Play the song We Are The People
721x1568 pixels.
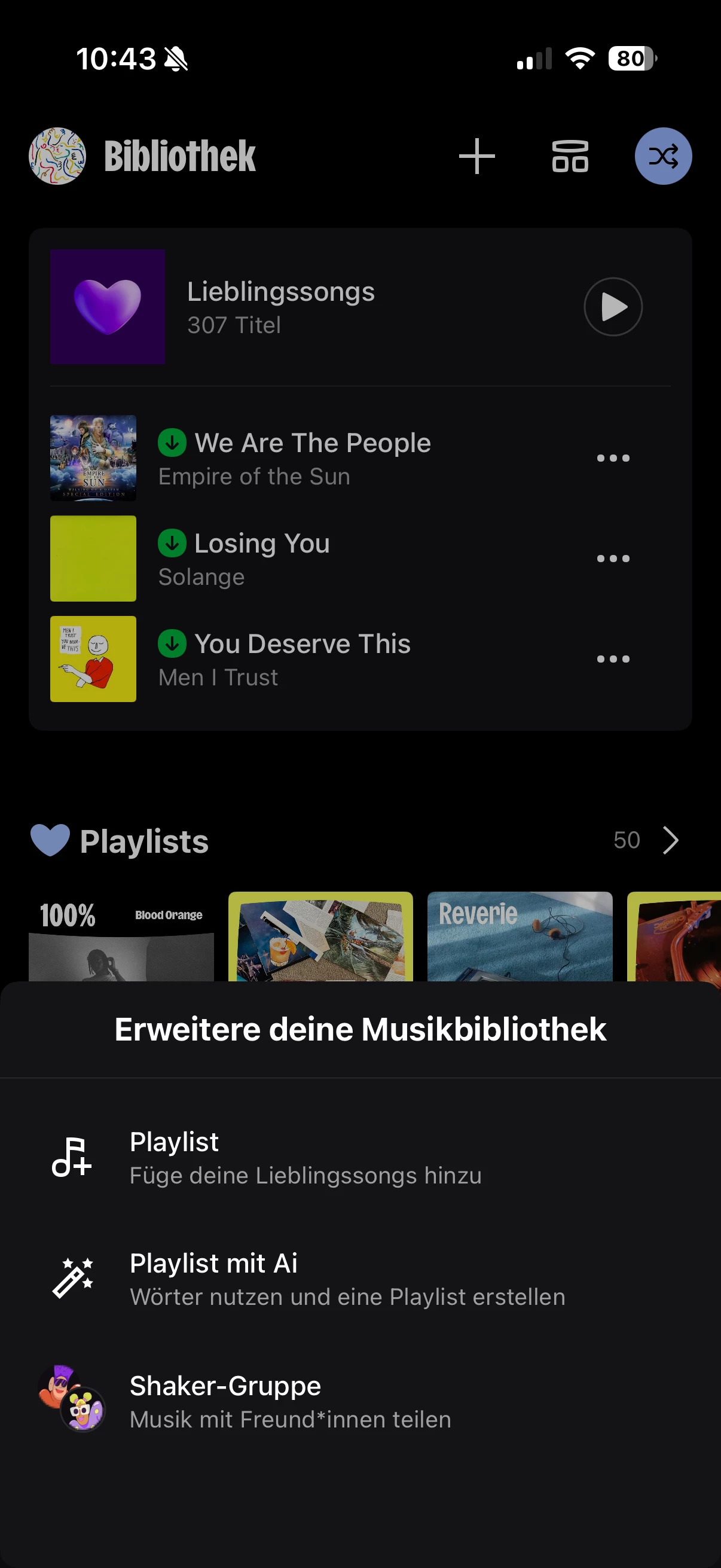click(311, 457)
